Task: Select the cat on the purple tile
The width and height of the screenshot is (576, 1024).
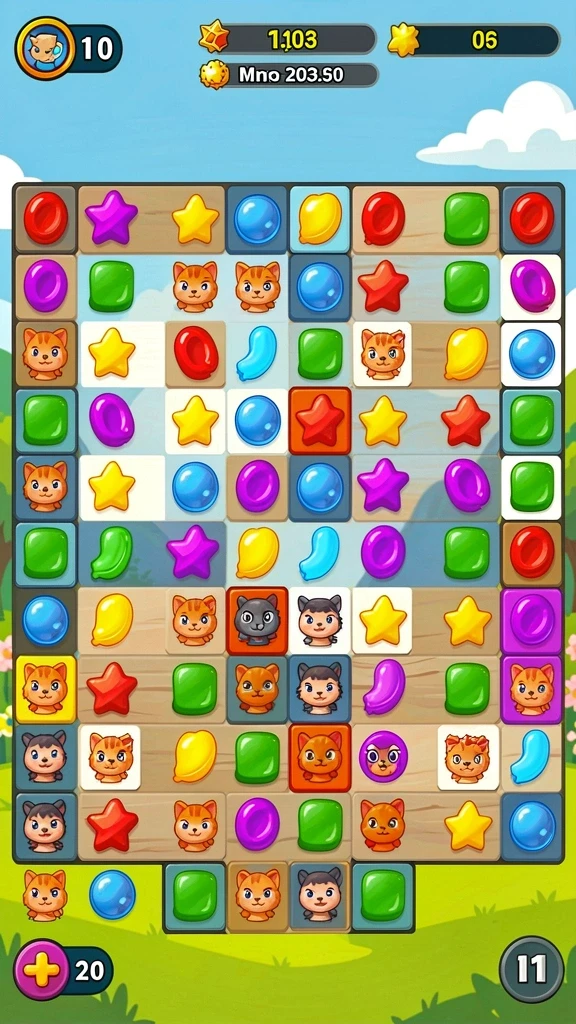Action: [x=531, y=688]
